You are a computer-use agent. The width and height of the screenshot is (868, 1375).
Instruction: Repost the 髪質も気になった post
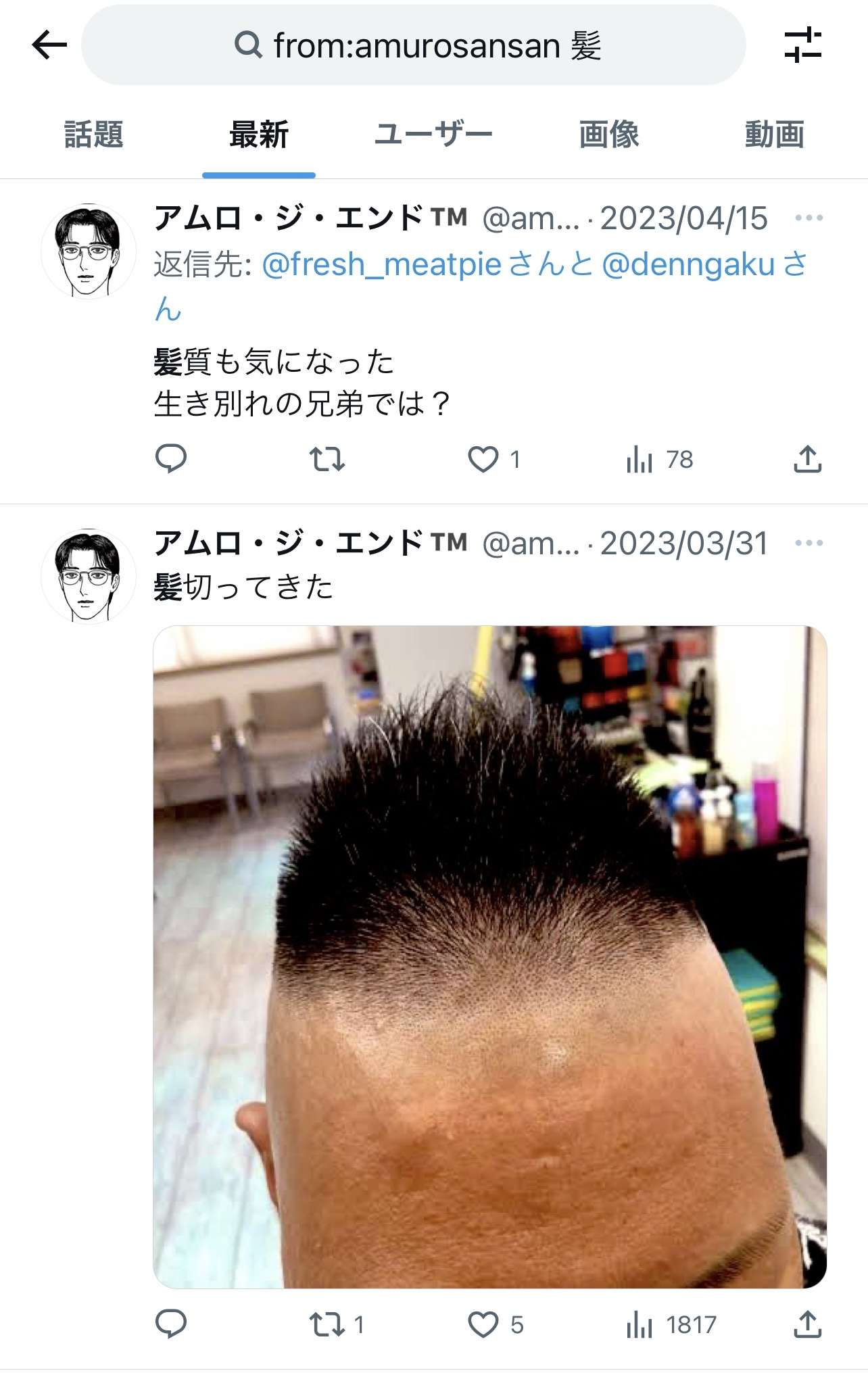tap(327, 459)
